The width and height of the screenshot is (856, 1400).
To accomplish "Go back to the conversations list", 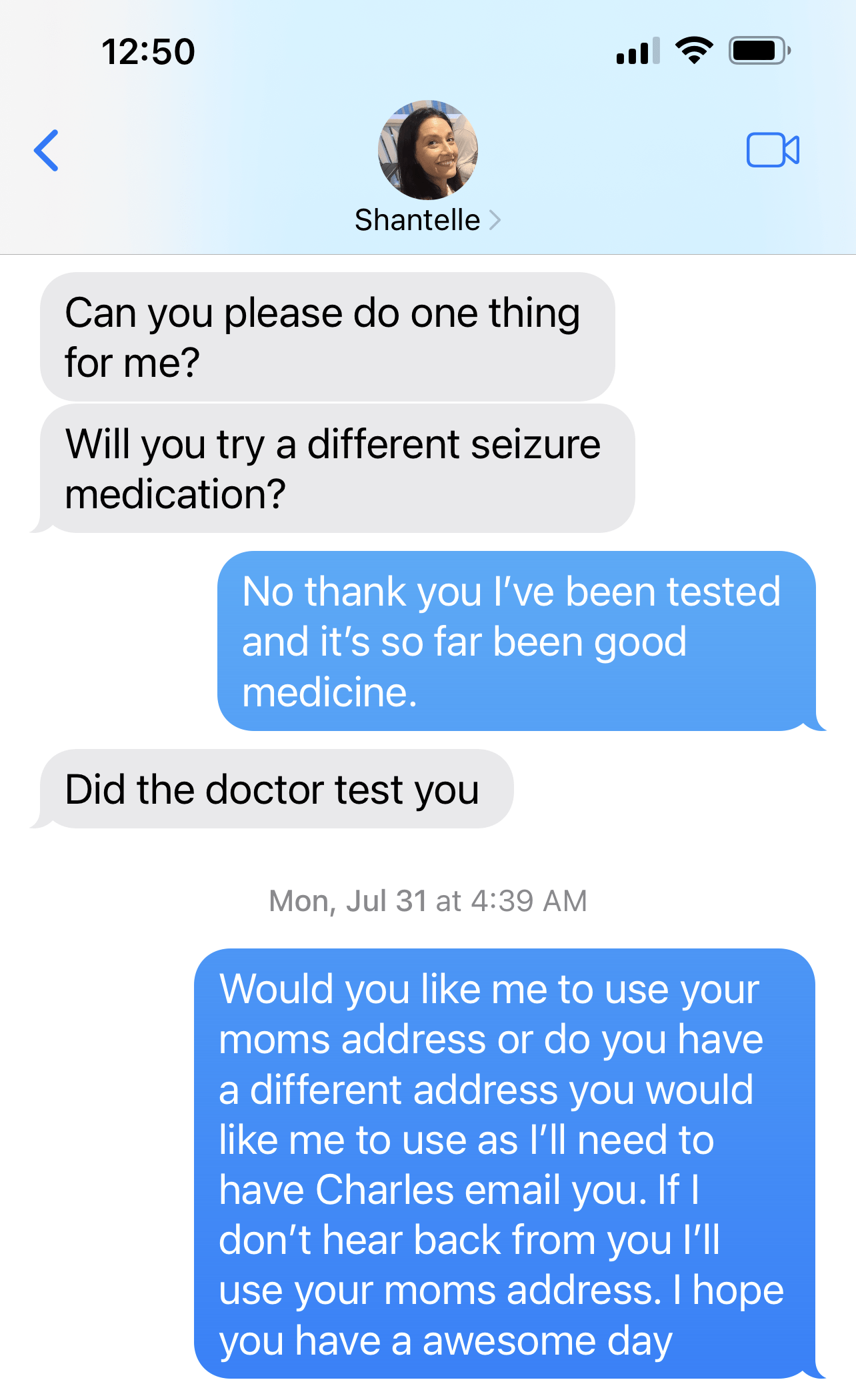I will pyautogui.click(x=47, y=151).
